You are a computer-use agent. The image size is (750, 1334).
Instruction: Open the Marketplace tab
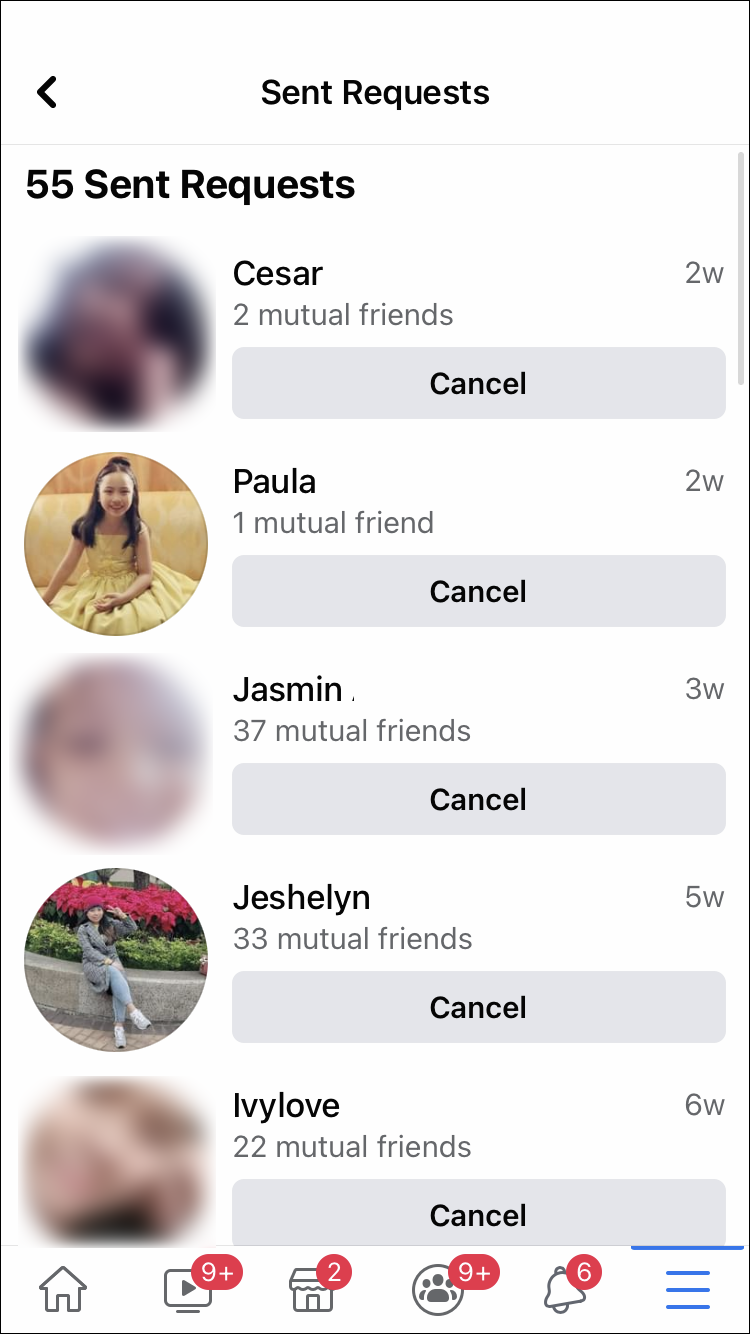click(x=312, y=1289)
